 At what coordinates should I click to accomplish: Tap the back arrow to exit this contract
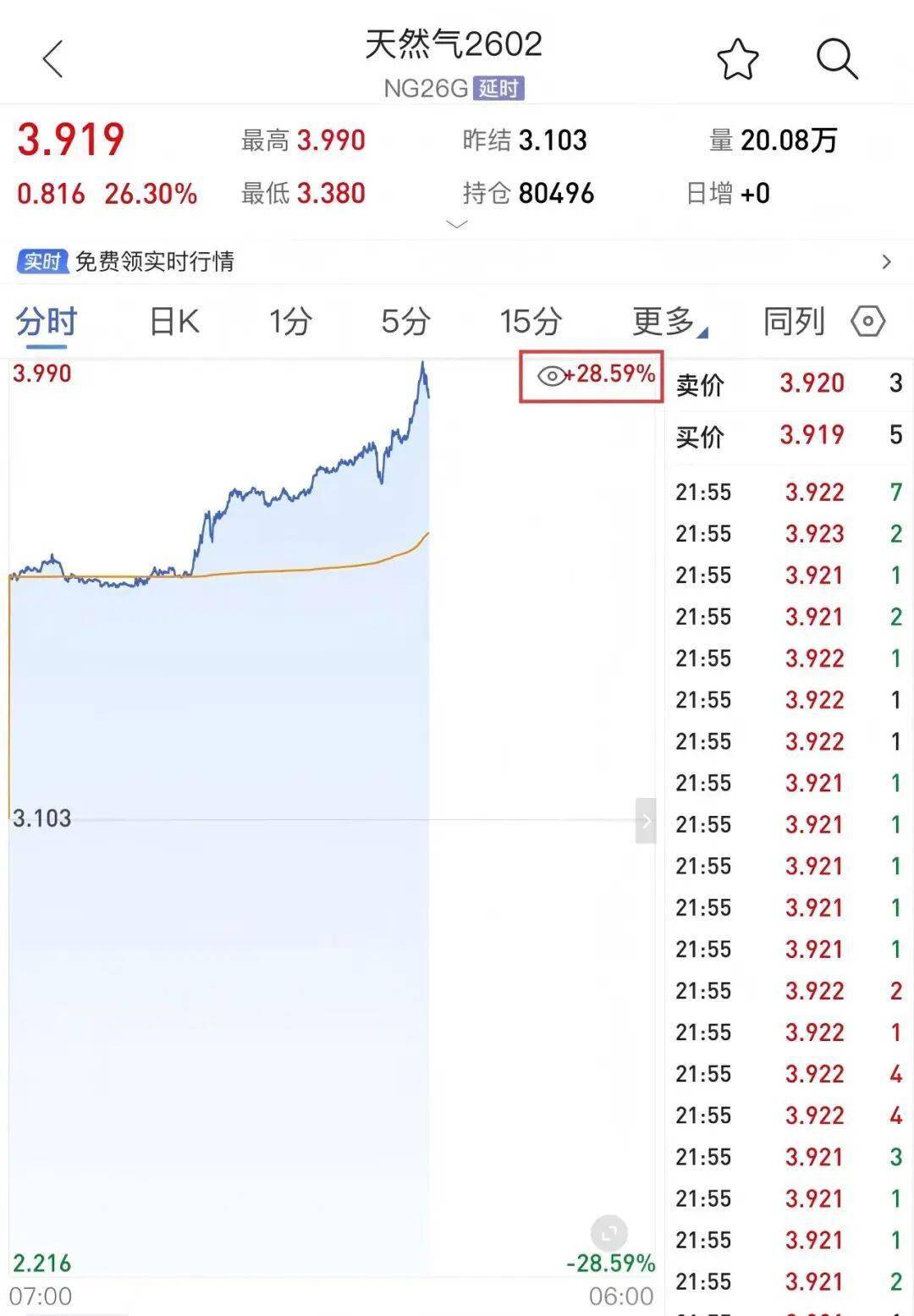[x=52, y=58]
